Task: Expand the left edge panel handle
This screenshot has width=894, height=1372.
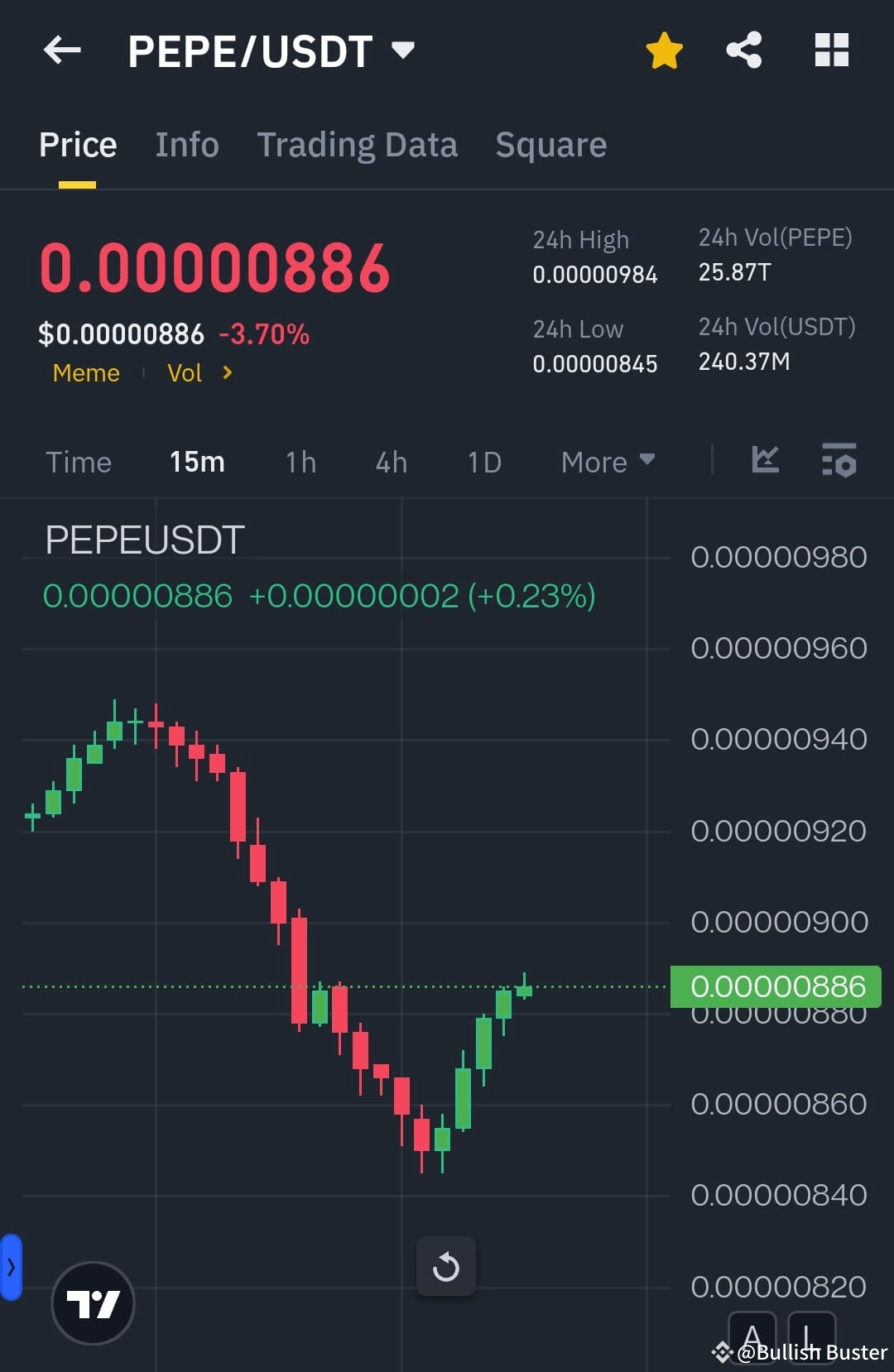Action: click(11, 1265)
